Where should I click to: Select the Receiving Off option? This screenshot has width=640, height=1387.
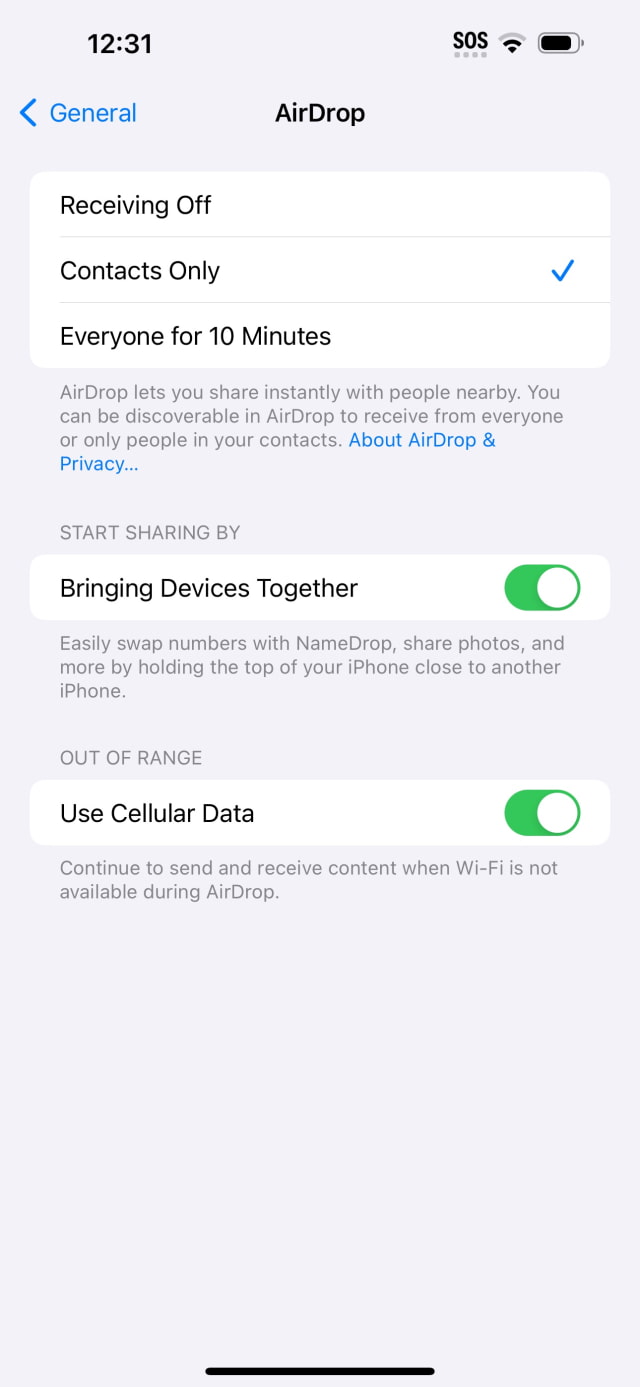(319, 205)
